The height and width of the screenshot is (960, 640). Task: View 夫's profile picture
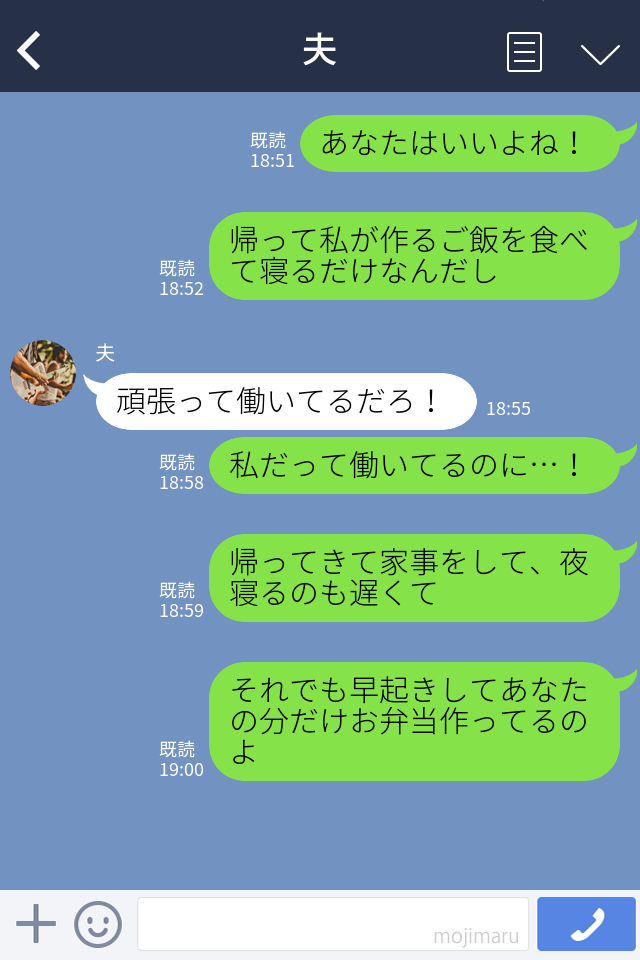coord(43,373)
